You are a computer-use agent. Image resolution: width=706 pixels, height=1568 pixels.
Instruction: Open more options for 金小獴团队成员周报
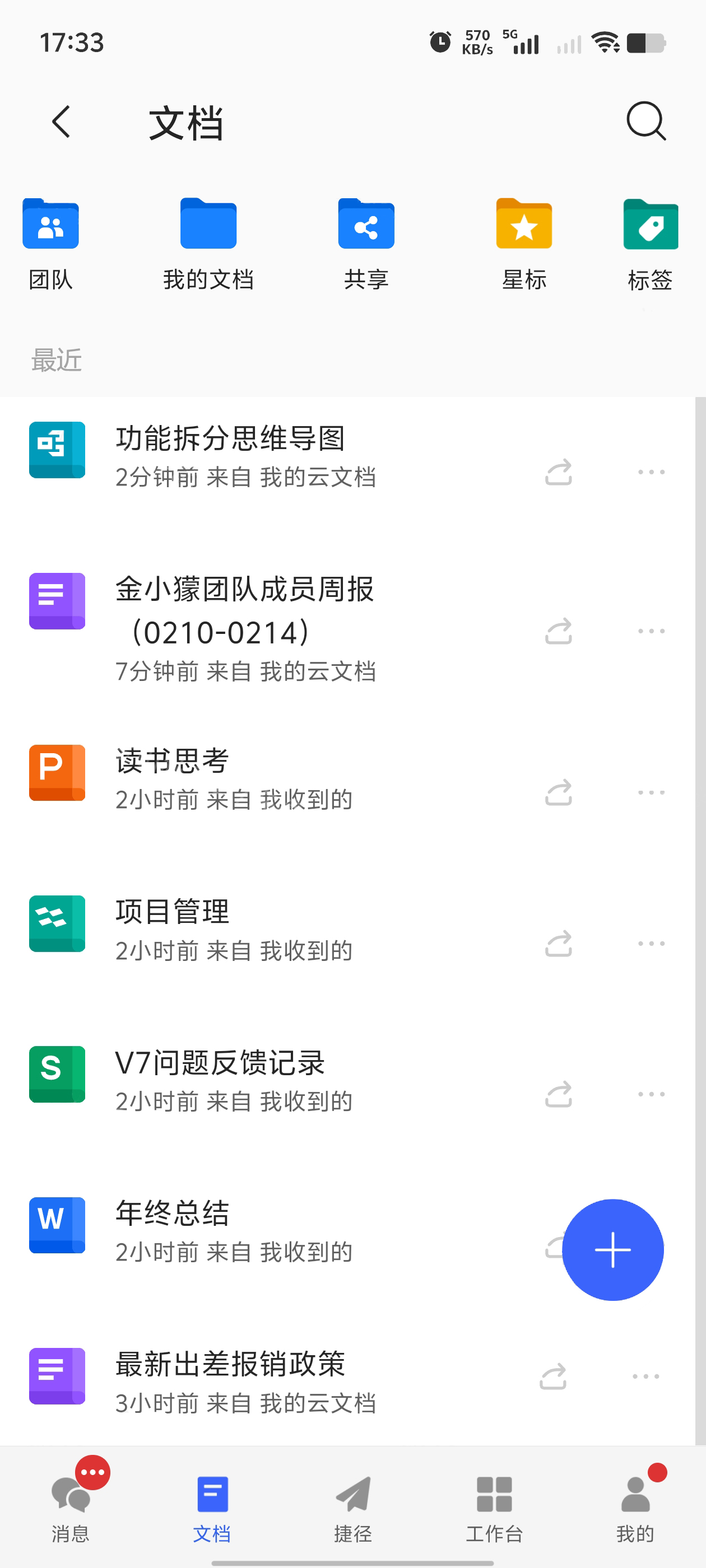[x=651, y=631]
